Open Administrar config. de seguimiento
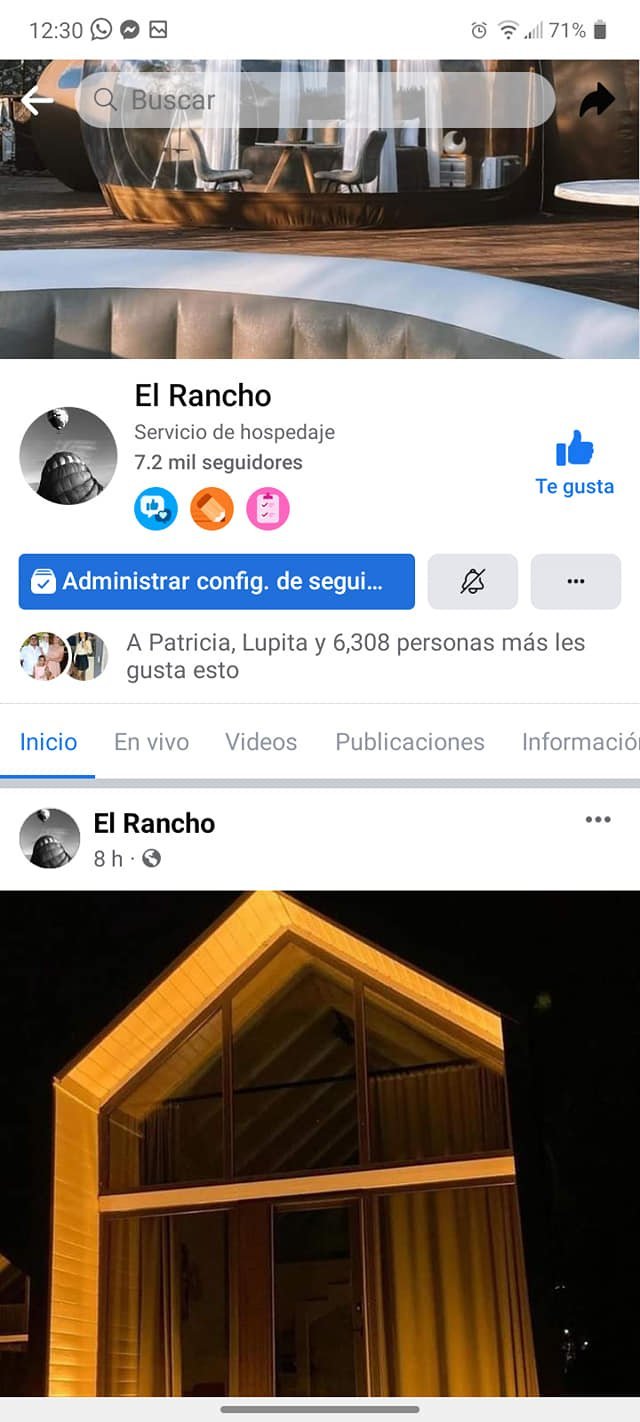Viewport: 640px width, 1422px height. pyautogui.click(x=216, y=582)
